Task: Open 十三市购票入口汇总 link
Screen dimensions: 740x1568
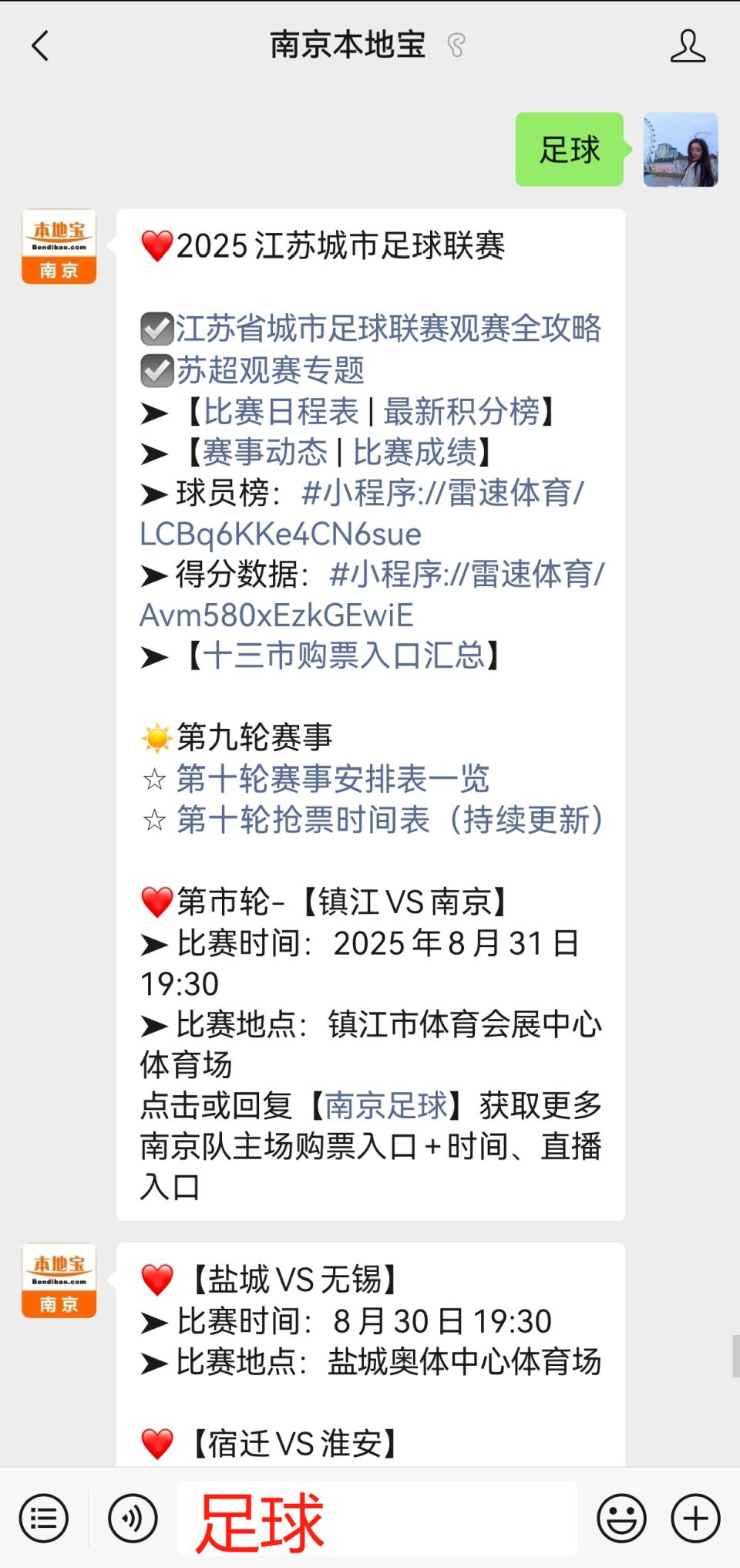Action: click(344, 656)
